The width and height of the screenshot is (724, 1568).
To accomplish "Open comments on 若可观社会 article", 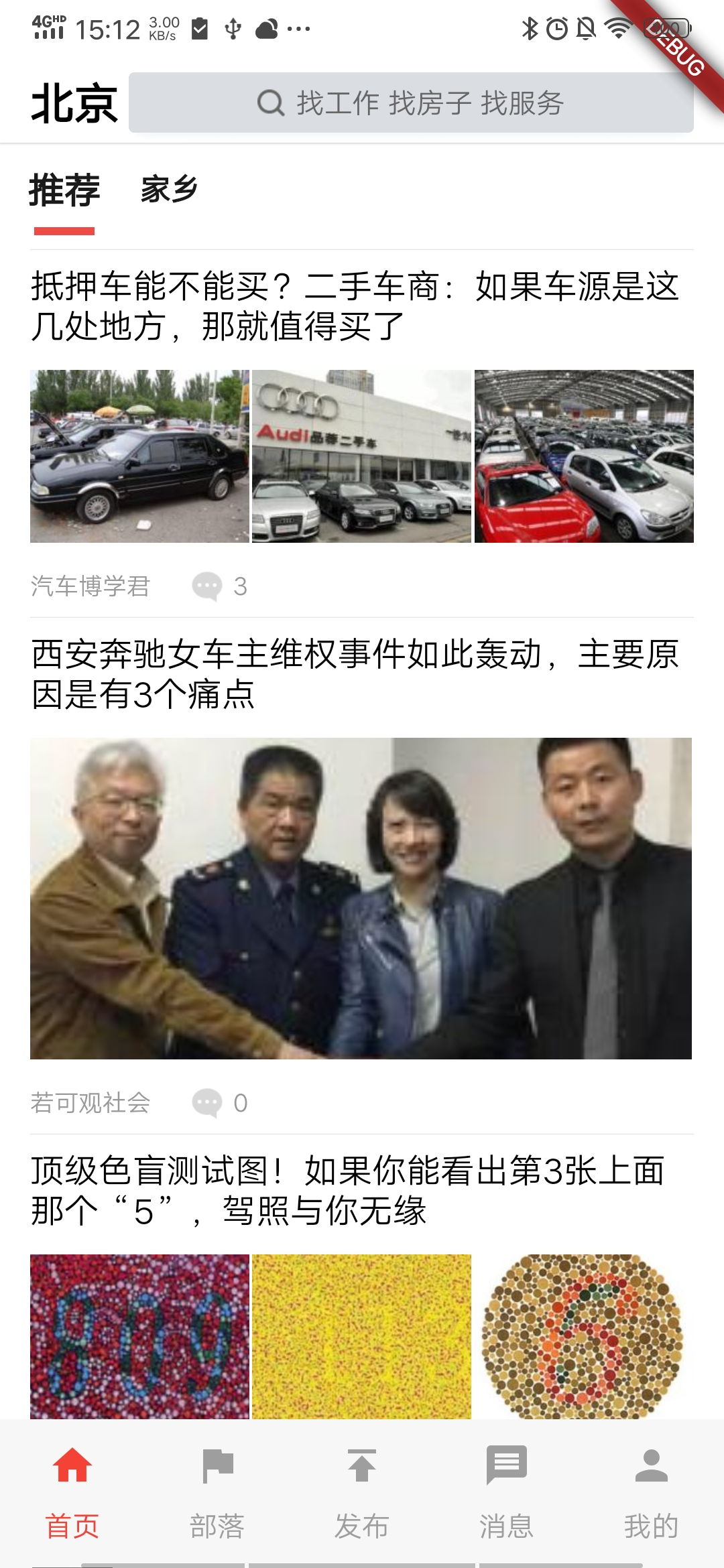I will (x=220, y=1103).
